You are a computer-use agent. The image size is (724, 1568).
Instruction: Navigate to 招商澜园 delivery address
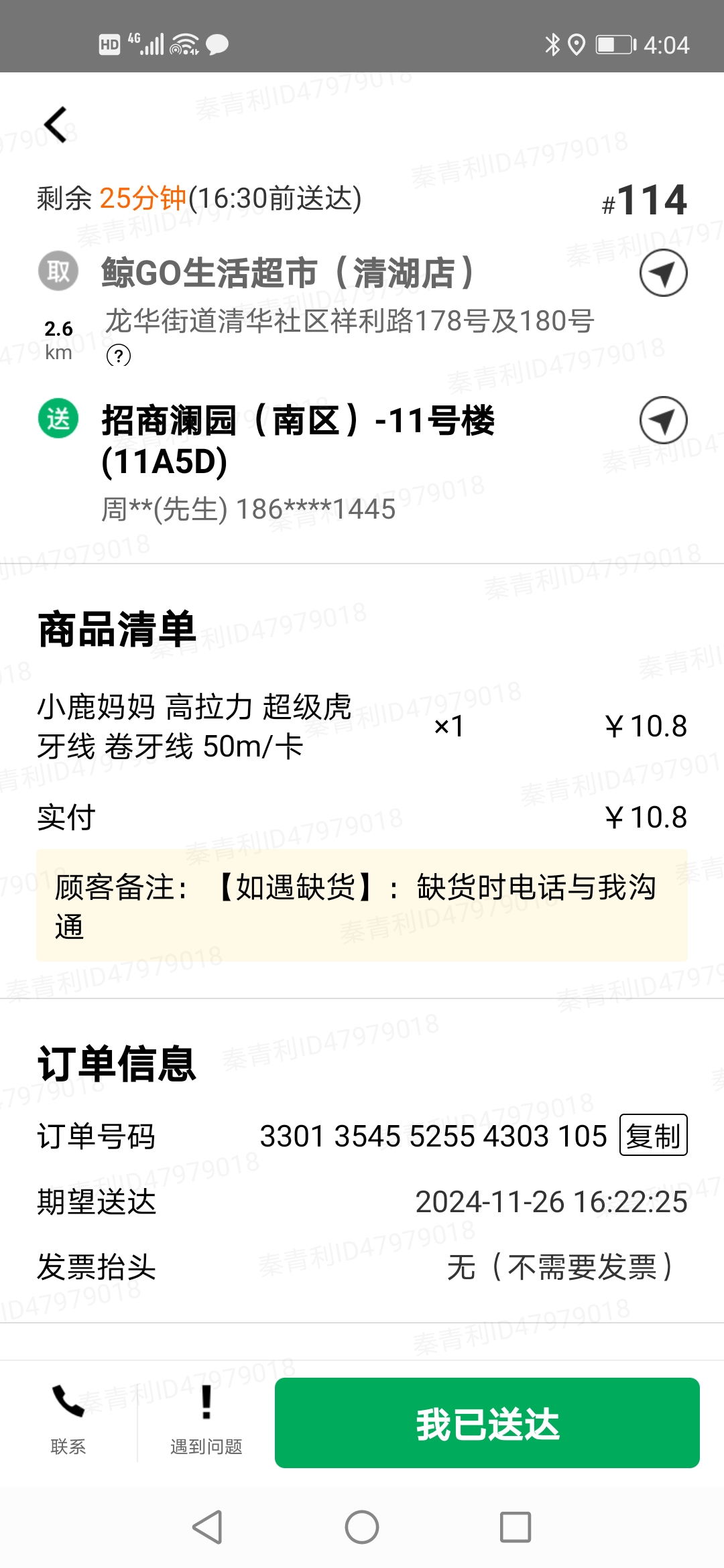coord(663,420)
